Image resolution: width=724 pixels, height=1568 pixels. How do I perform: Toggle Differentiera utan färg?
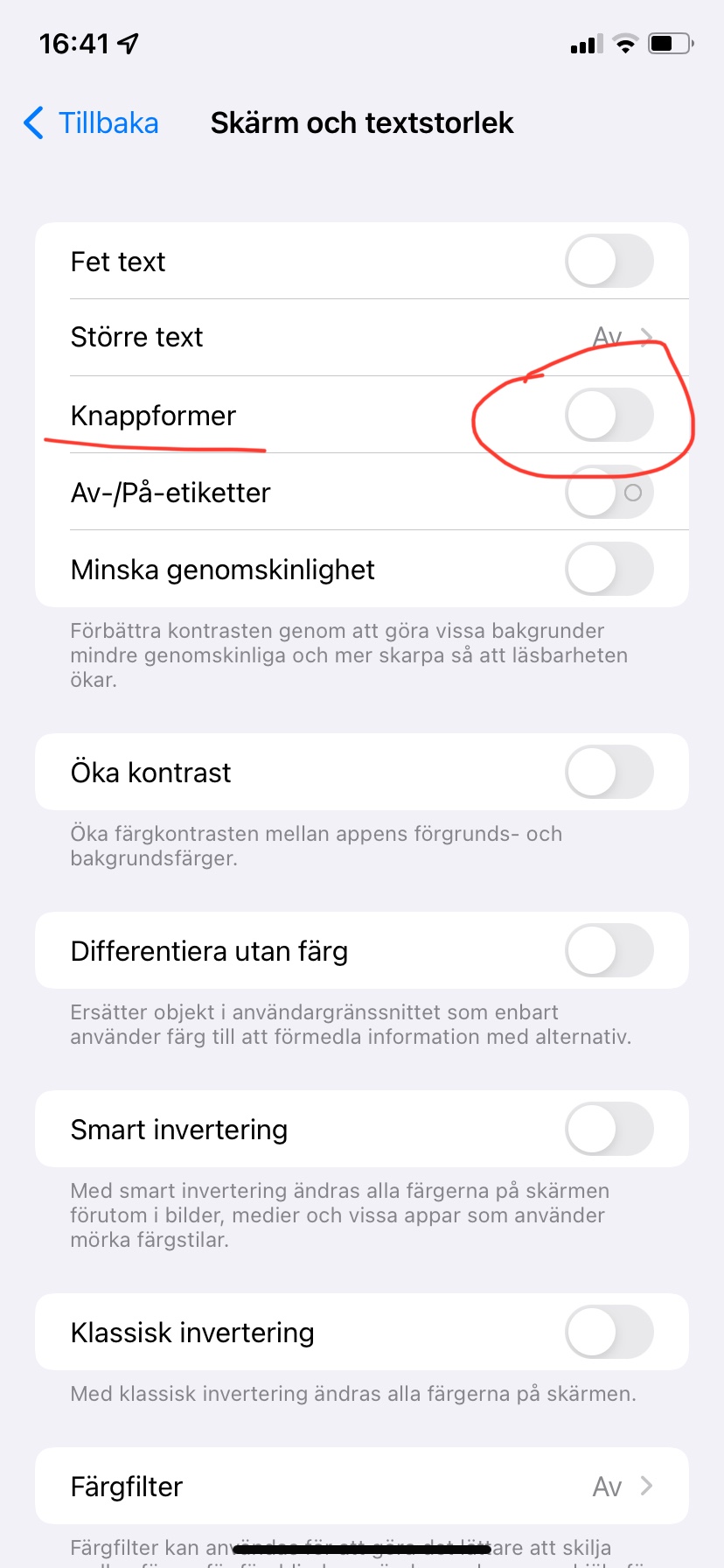[x=609, y=950]
